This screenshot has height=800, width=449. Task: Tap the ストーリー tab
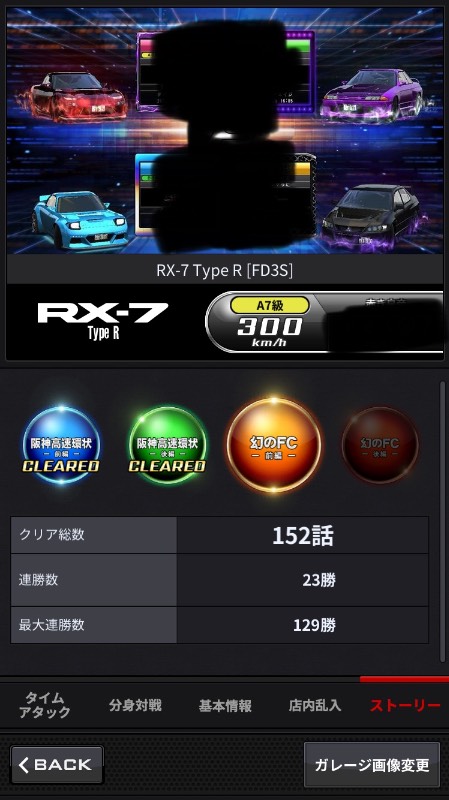click(405, 705)
